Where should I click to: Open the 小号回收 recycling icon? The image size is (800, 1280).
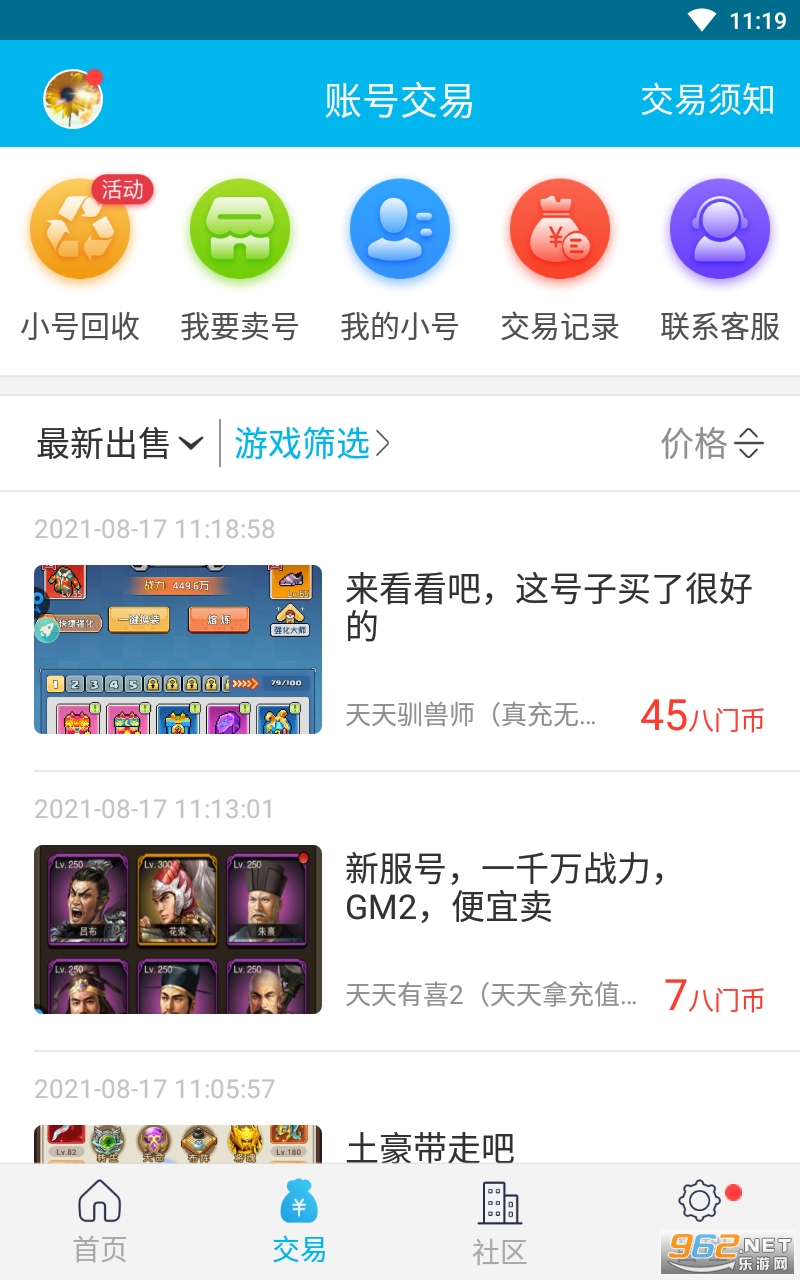[80, 229]
